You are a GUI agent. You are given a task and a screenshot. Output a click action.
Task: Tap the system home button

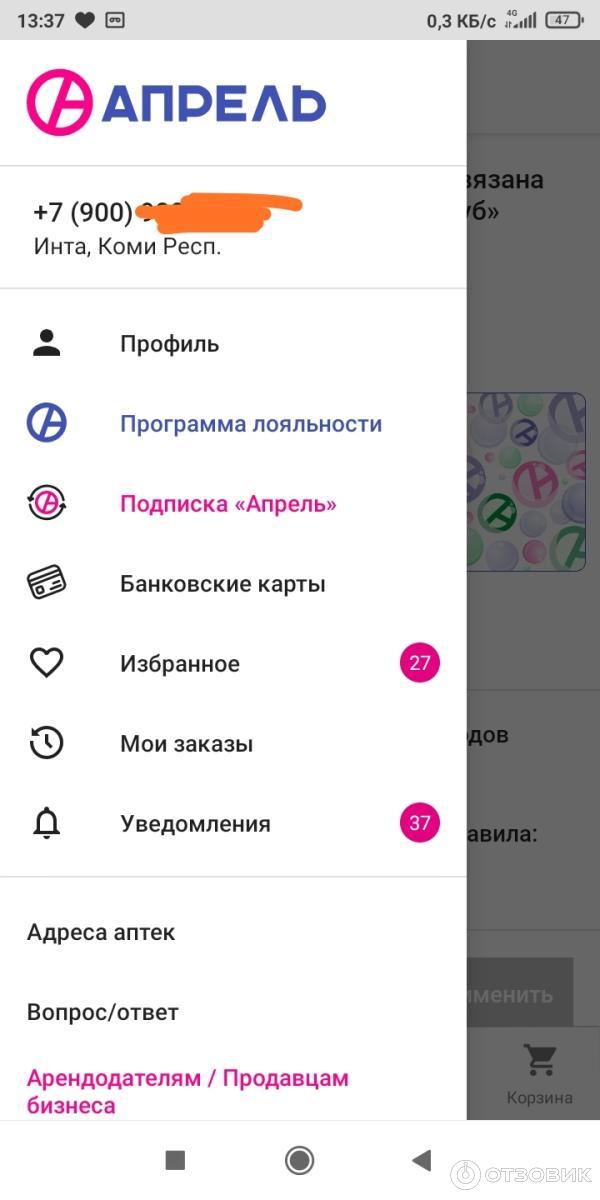(x=299, y=1160)
